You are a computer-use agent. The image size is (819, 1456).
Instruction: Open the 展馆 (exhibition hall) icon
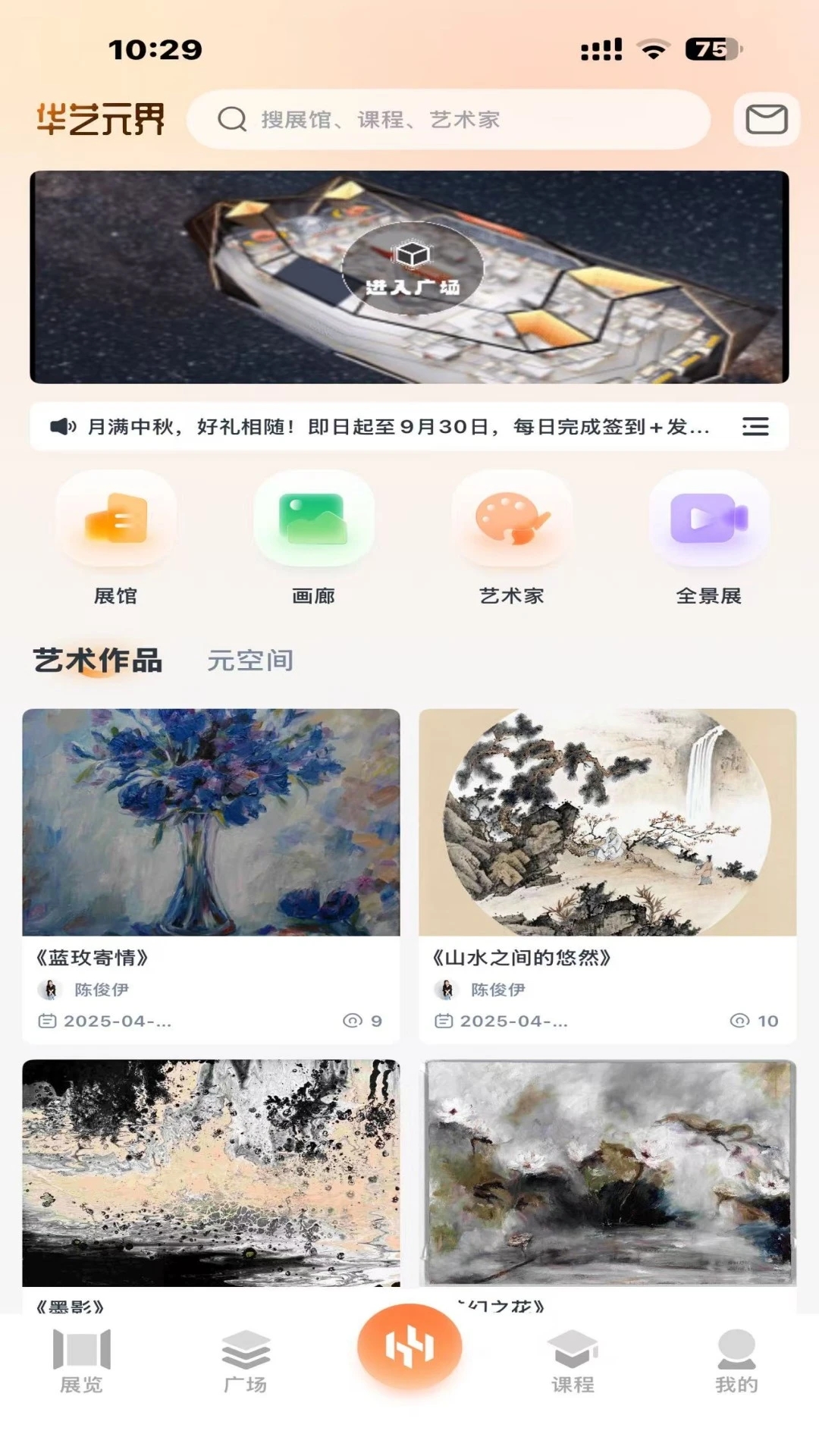click(114, 519)
